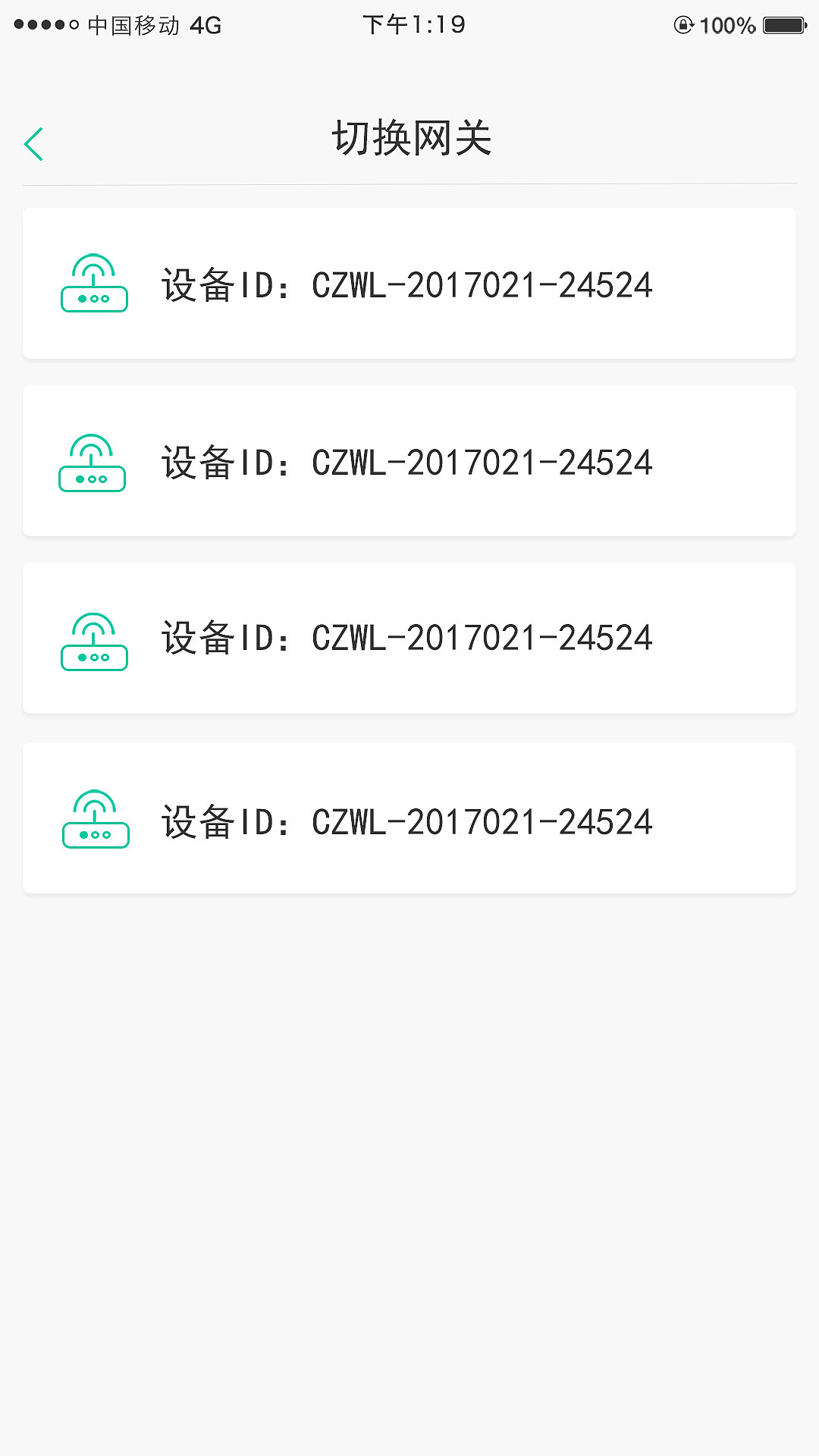Click the 4G network indicator
This screenshot has width=819, height=1456.
click(203, 25)
